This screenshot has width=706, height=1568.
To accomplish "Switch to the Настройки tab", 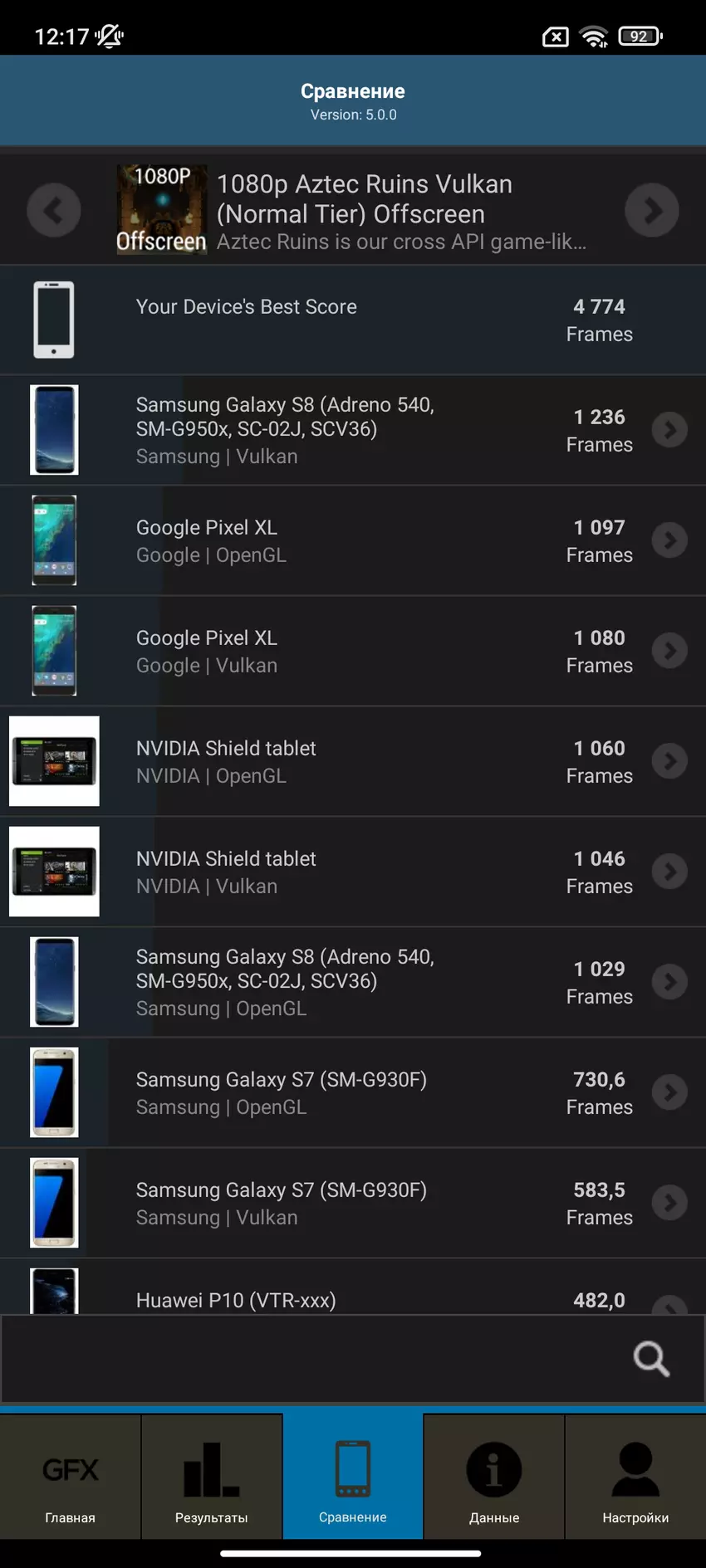I will click(x=635, y=1478).
